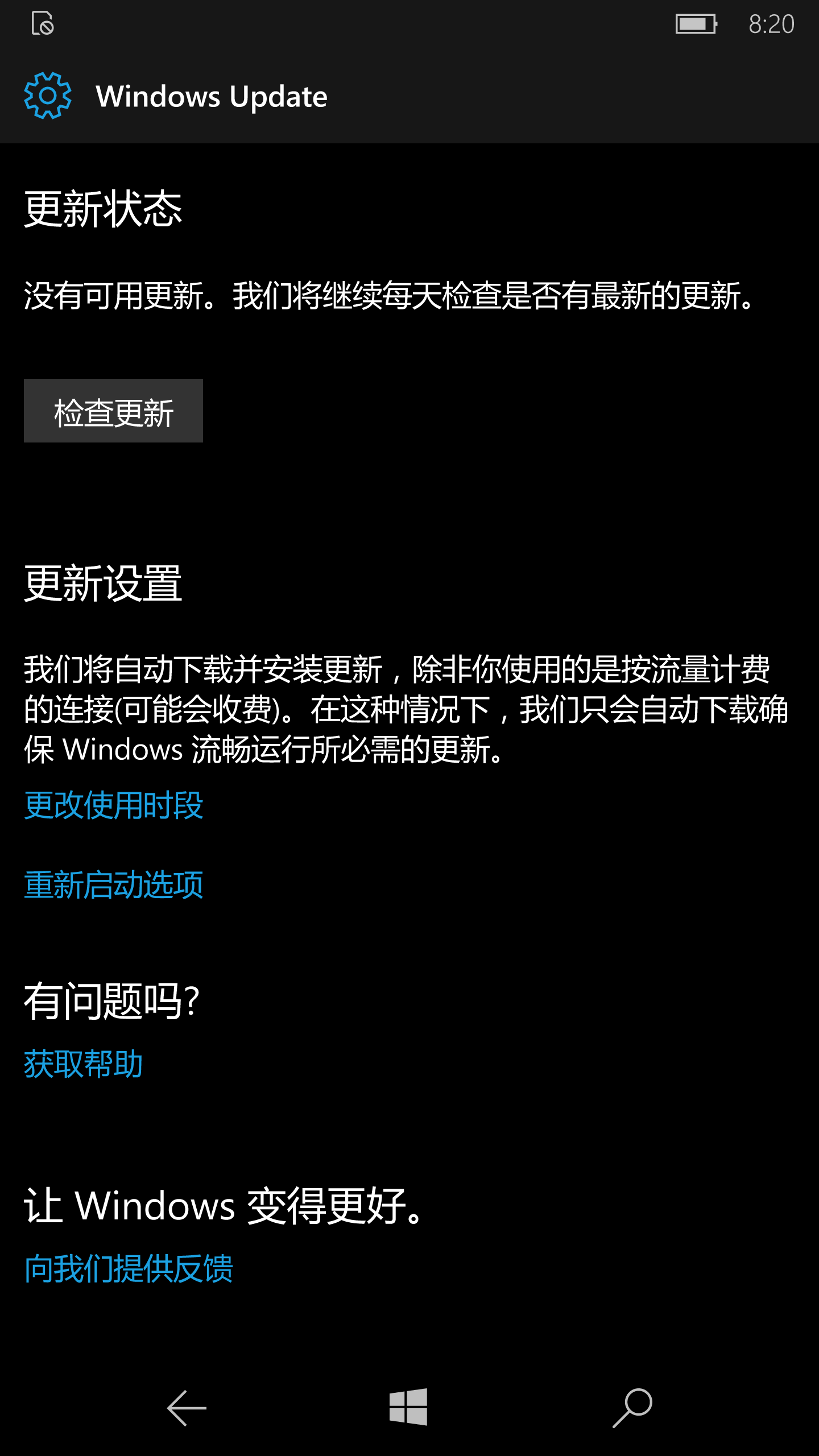Tap the Windows Start button
The width and height of the screenshot is (819, 1456).
click(408, 1407)
